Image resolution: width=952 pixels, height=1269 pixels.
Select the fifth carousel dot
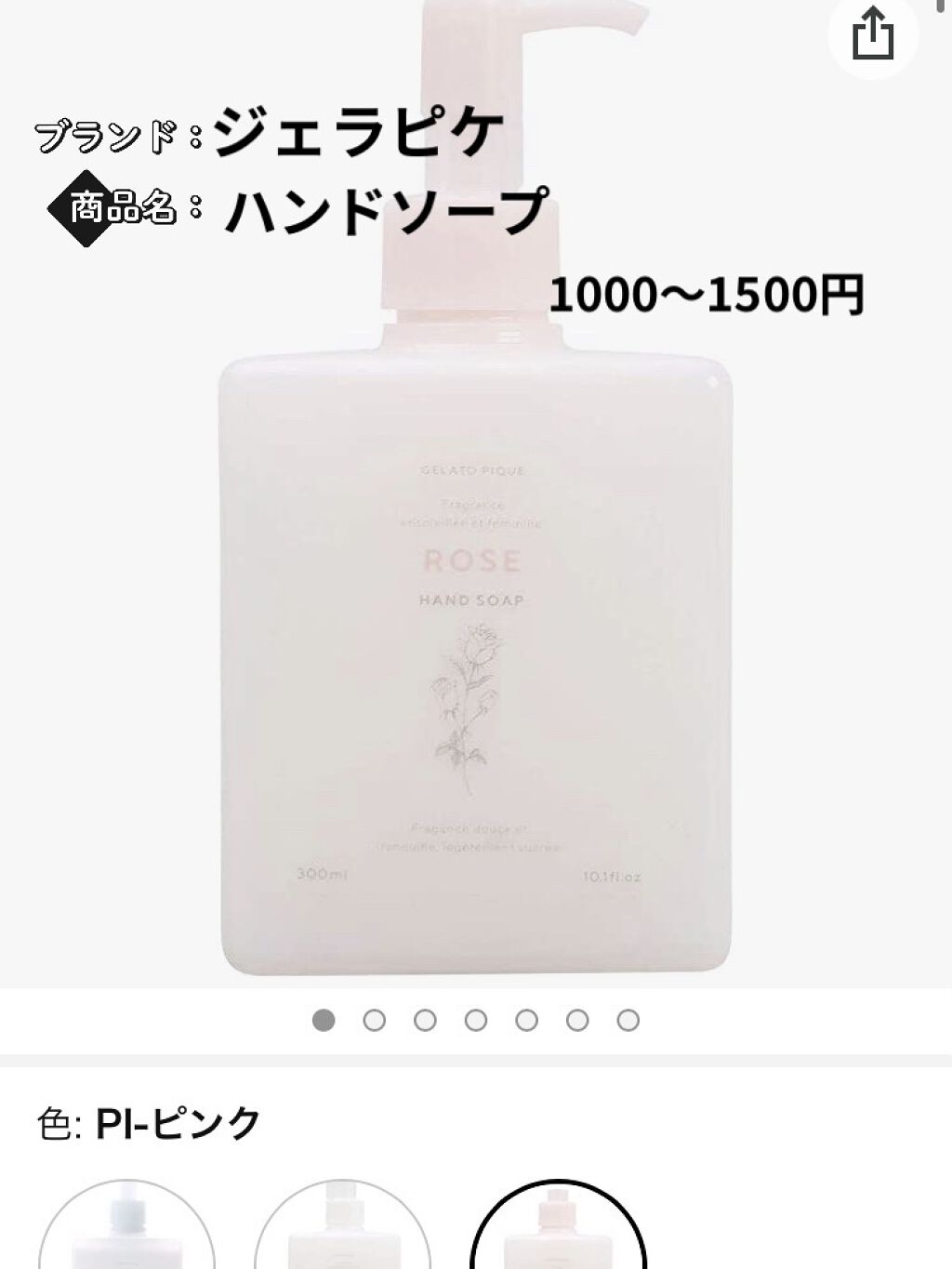click(525, 1021)
